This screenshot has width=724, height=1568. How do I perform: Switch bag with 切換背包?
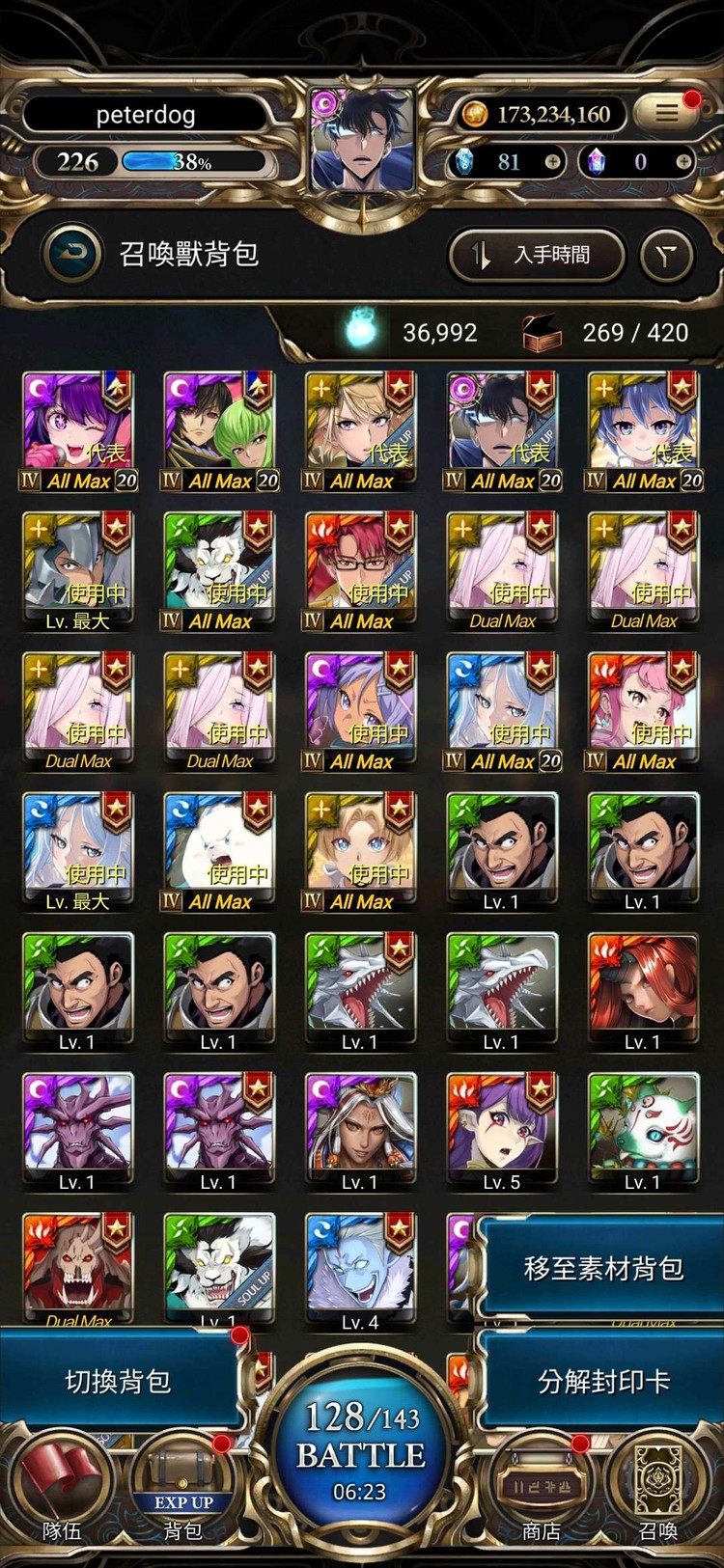click(x=119, y=1382)
